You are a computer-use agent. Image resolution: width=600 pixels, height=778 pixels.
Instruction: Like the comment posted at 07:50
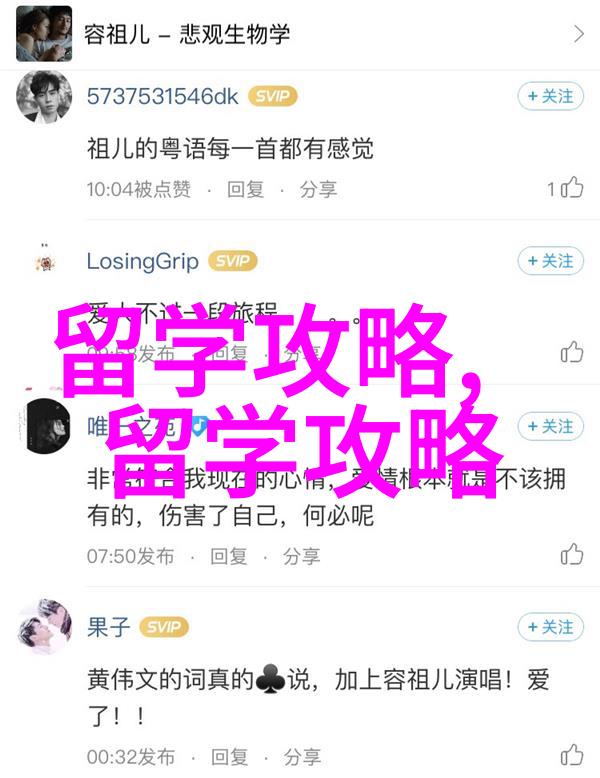click(x=572, y=555)
